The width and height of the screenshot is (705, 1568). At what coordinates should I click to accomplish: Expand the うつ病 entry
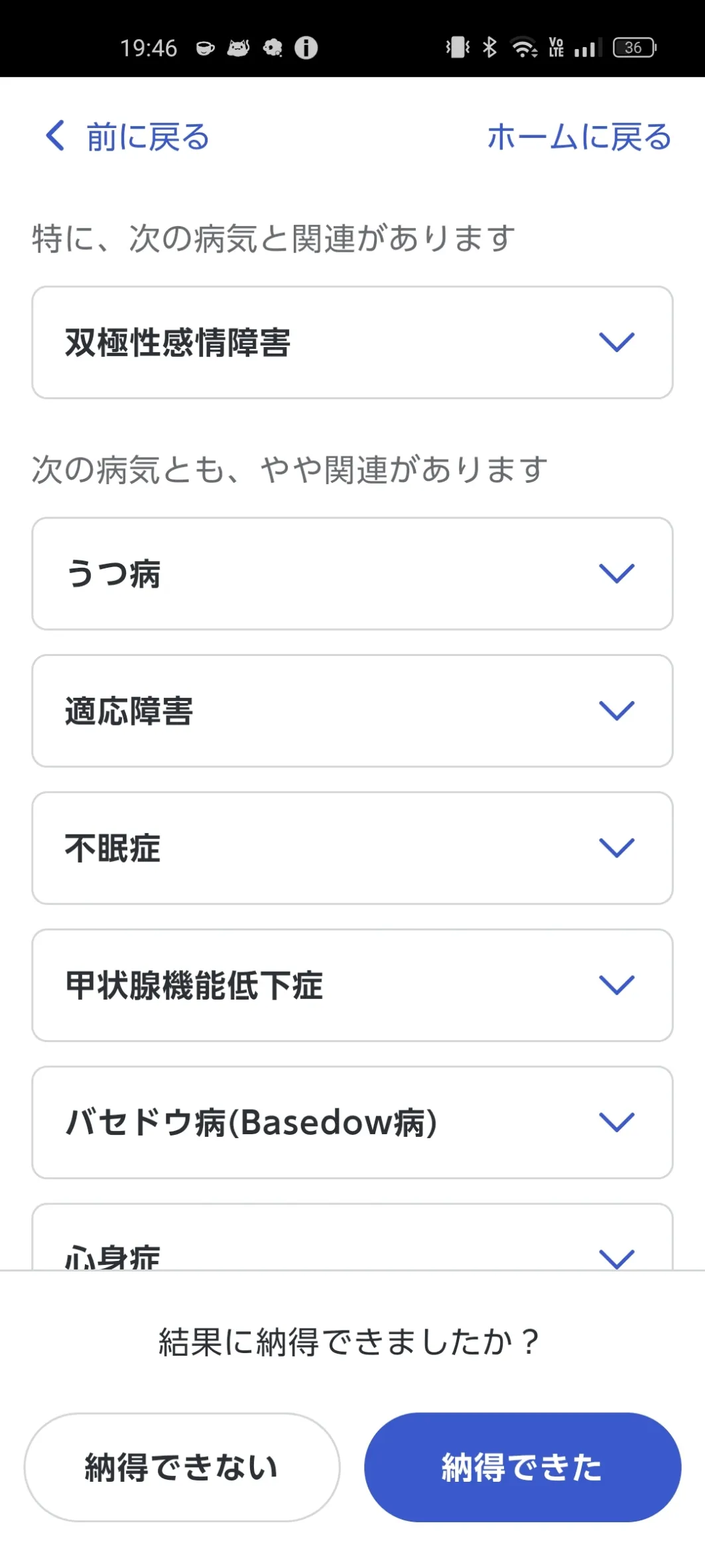pyautogui.click(x=352, y=574)
